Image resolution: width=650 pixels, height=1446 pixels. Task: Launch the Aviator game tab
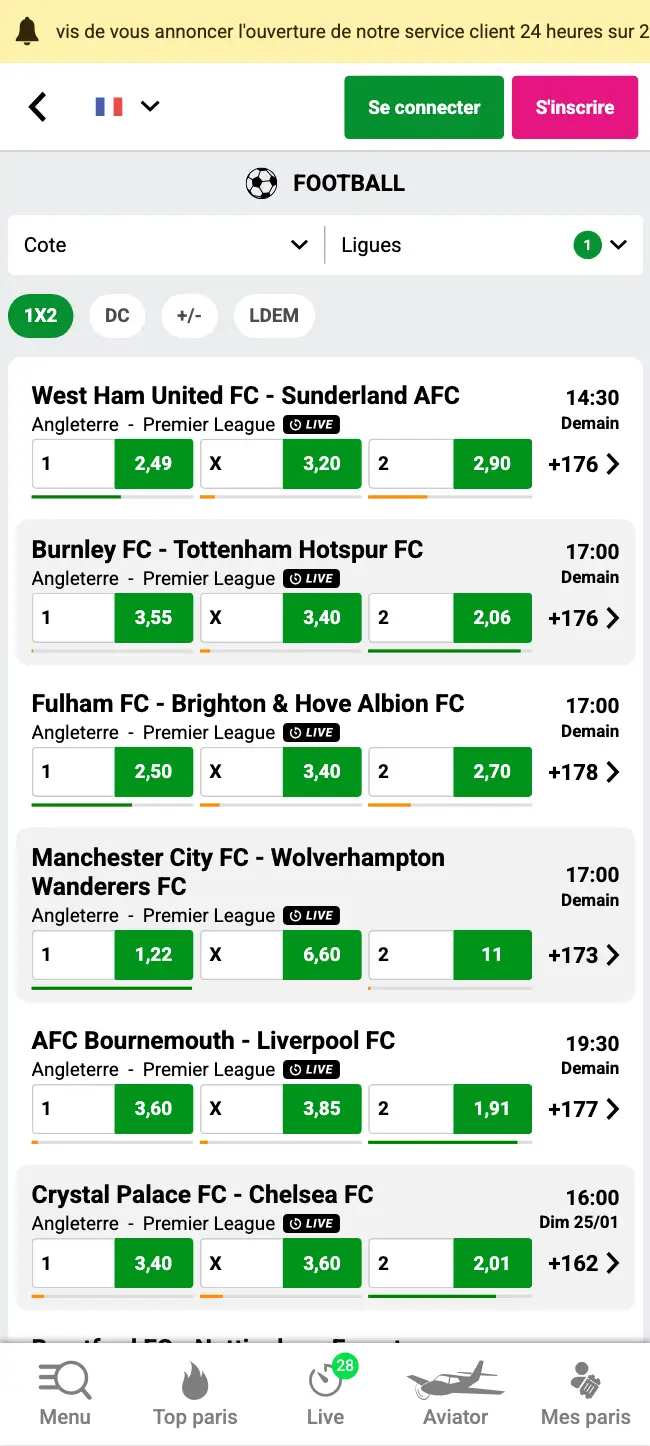tap(455, 1394)
